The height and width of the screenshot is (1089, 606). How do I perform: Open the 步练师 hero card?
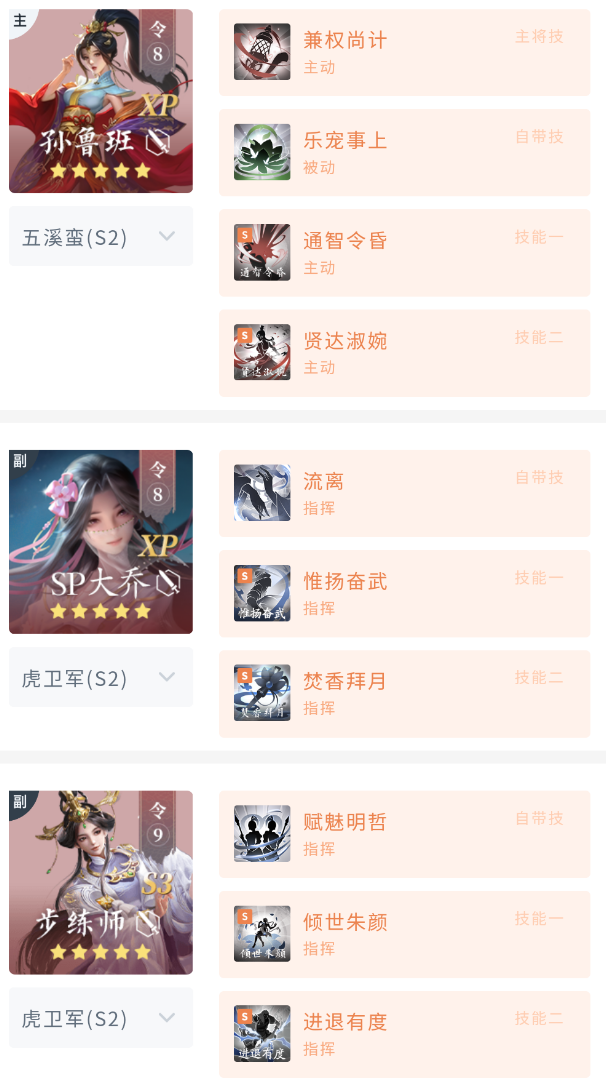tap(101, 882)
